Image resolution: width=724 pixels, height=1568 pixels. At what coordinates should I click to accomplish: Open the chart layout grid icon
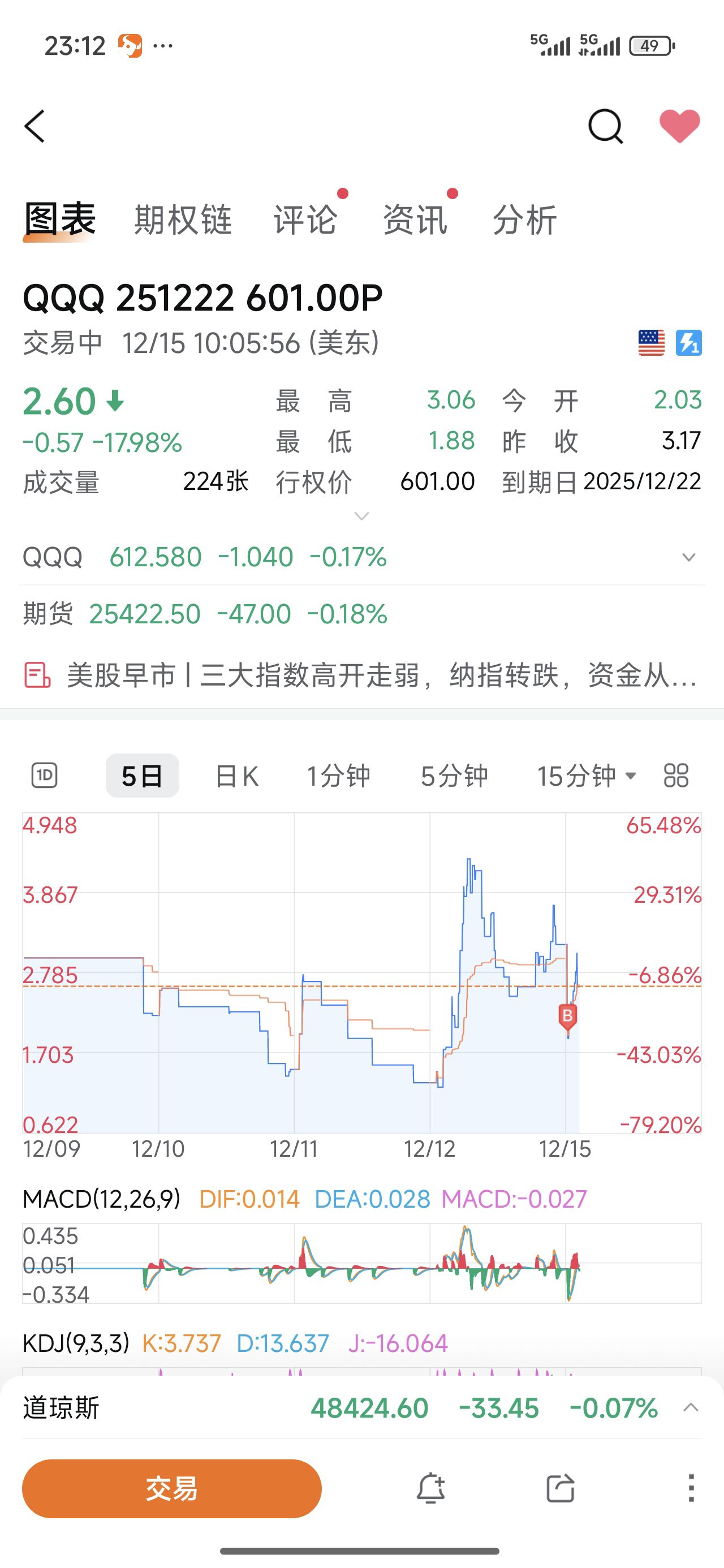click(x=676, y=776)
